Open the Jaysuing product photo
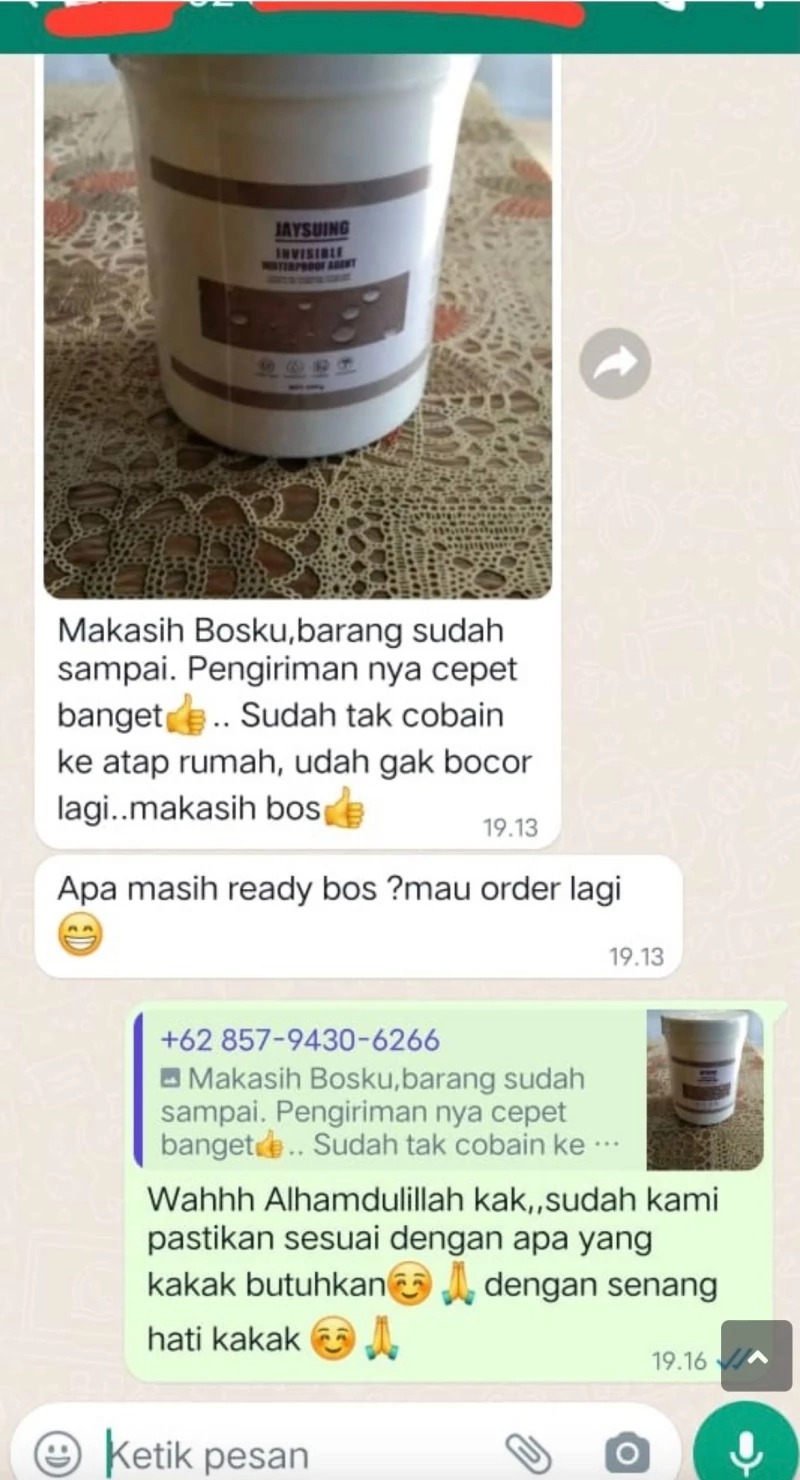Screen dimensions: 800x1480 click(297, 325)
